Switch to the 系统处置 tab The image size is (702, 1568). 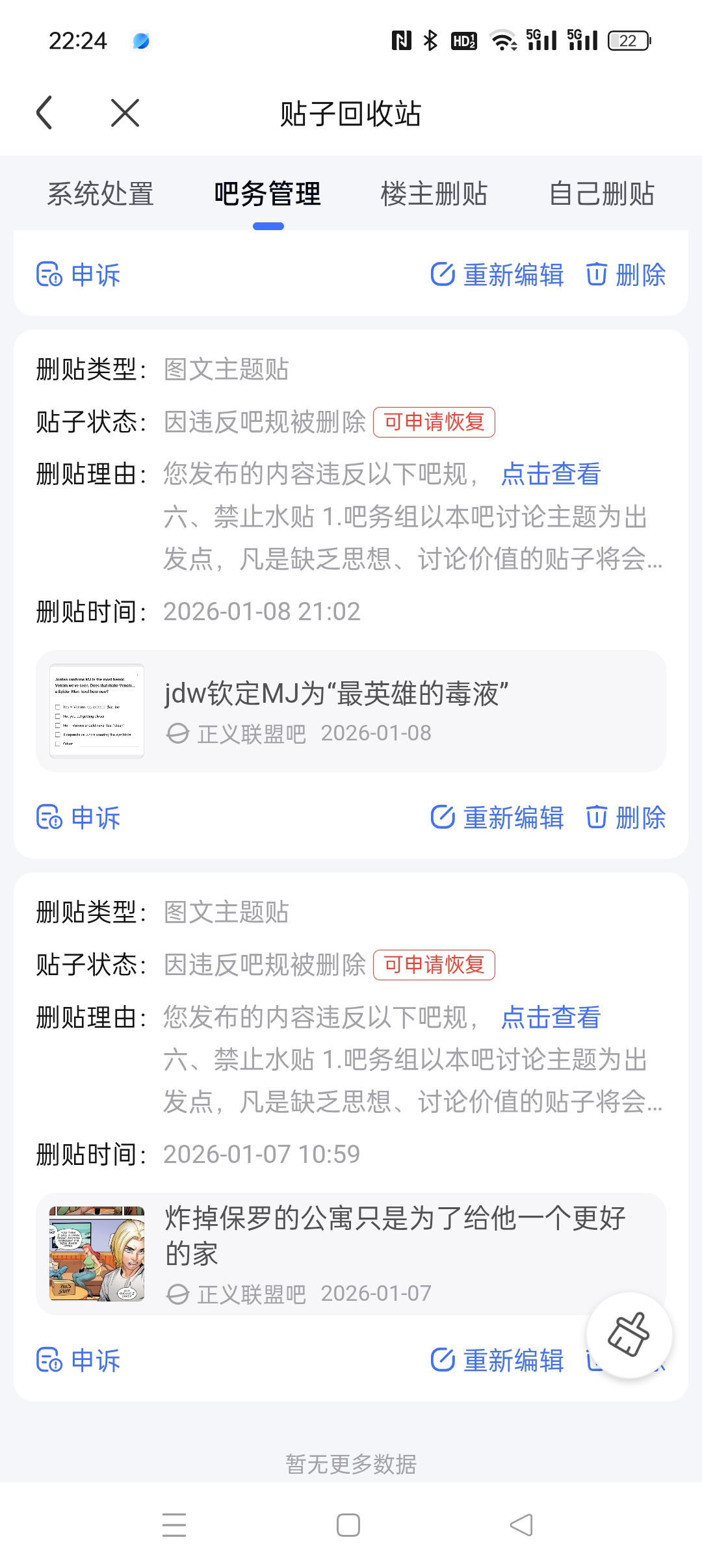[101, 194]
